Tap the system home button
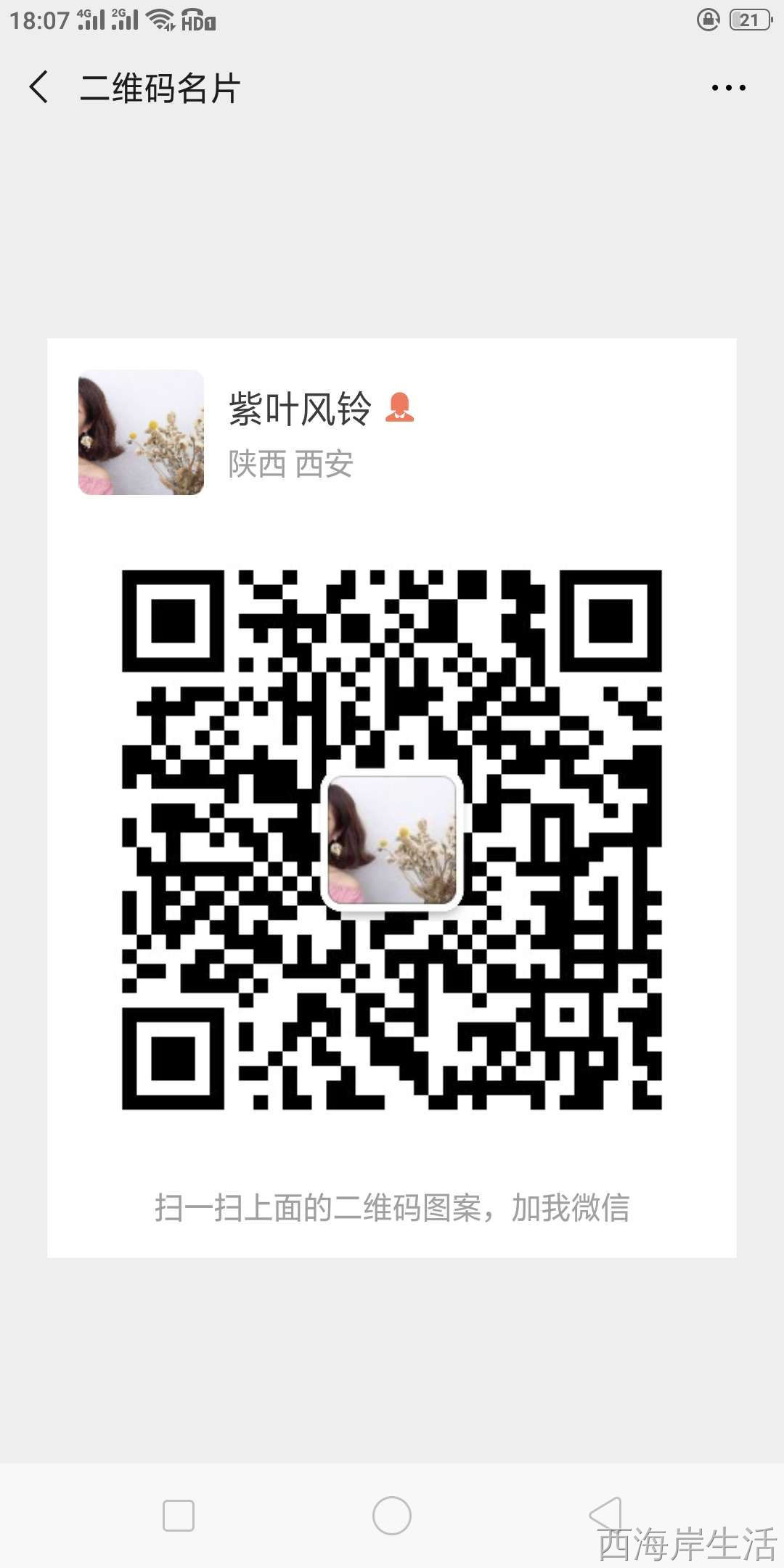The height and width of the screenshot is (1568, 784). pos(392,1516)
